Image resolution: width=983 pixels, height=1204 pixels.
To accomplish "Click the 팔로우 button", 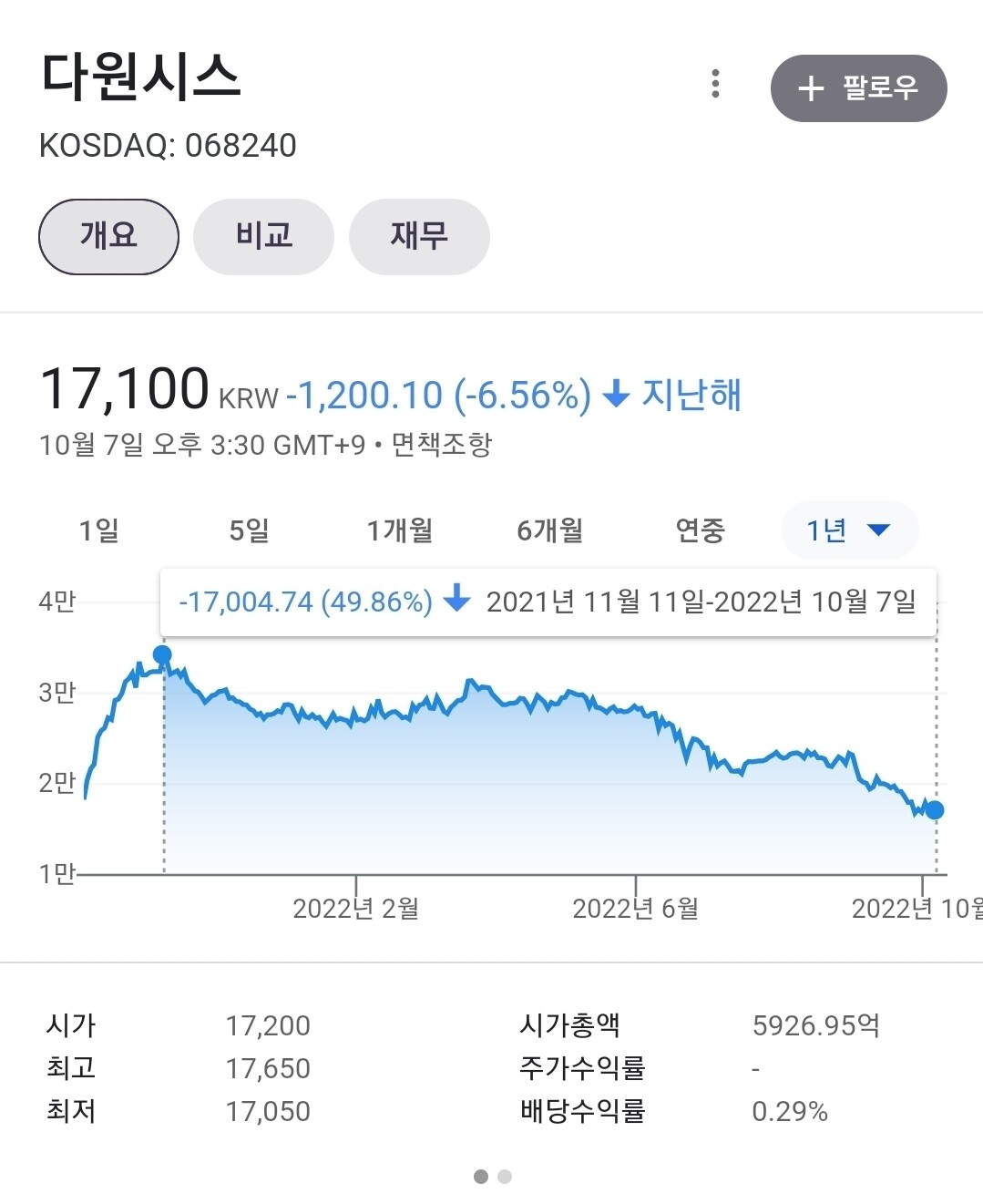I will tap(858, 88).
